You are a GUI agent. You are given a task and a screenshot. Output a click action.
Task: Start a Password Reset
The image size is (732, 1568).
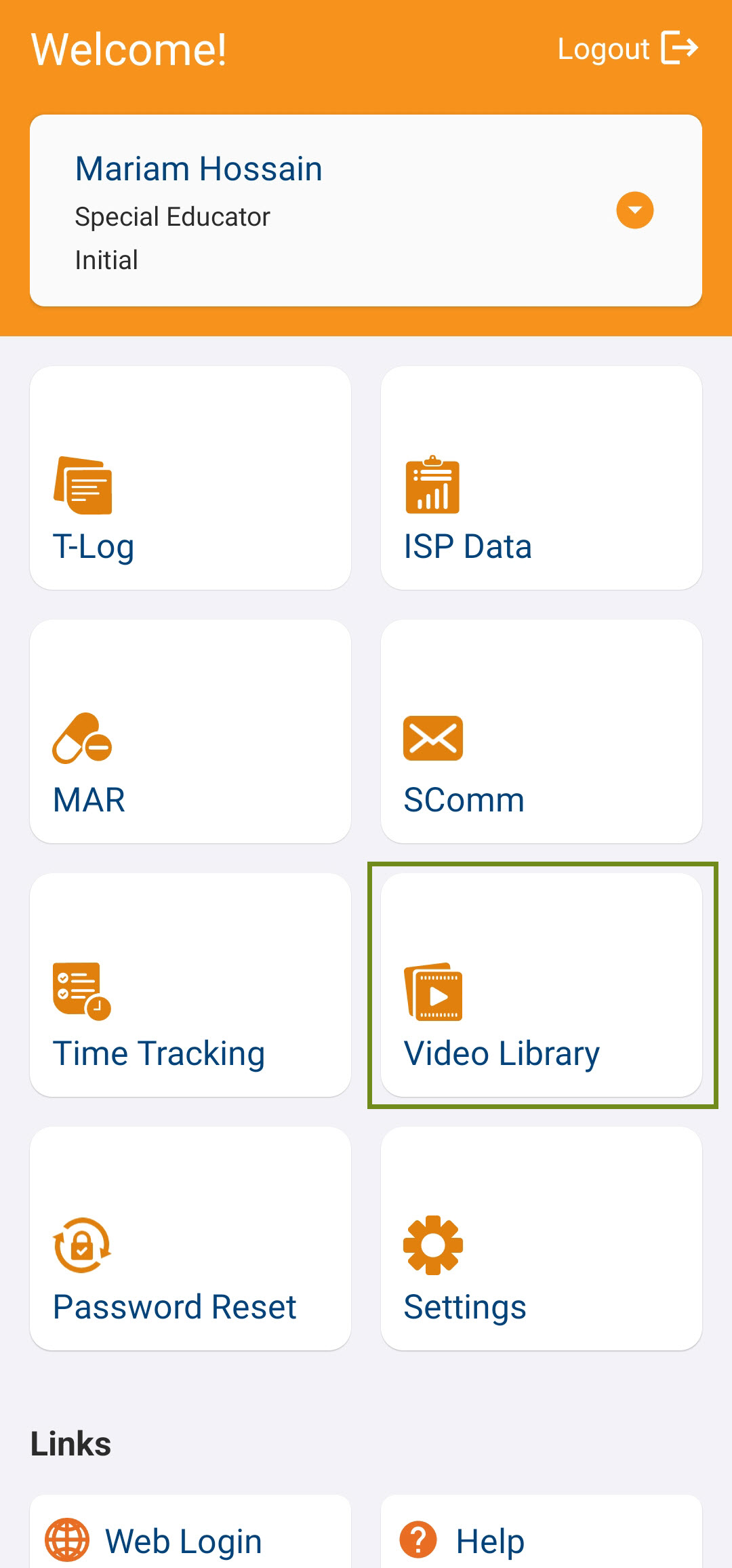[x=190, y=1239]
